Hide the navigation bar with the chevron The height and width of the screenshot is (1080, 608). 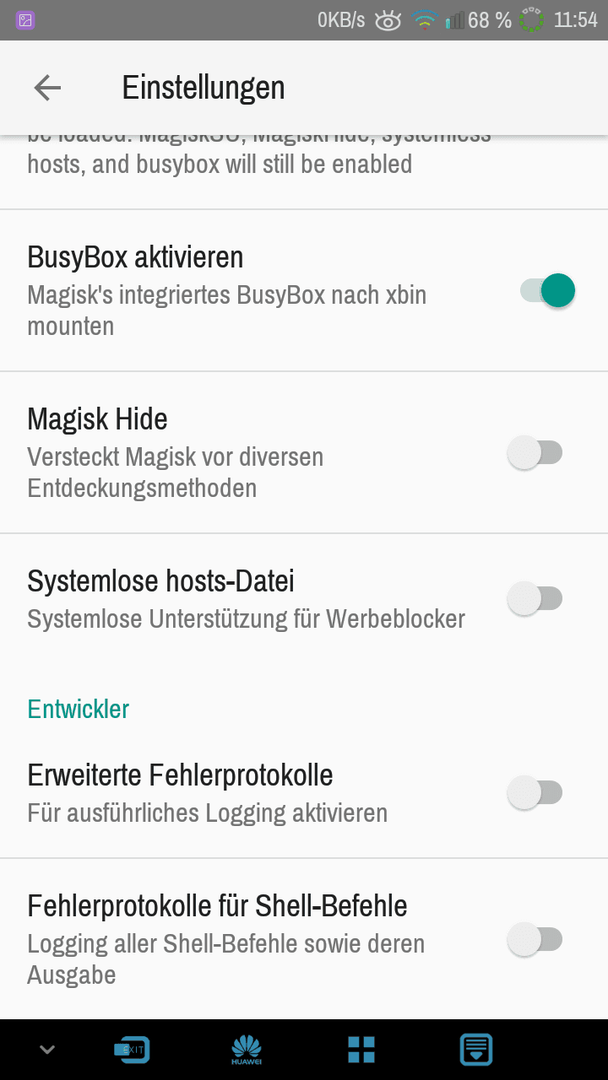[47, 1050]
